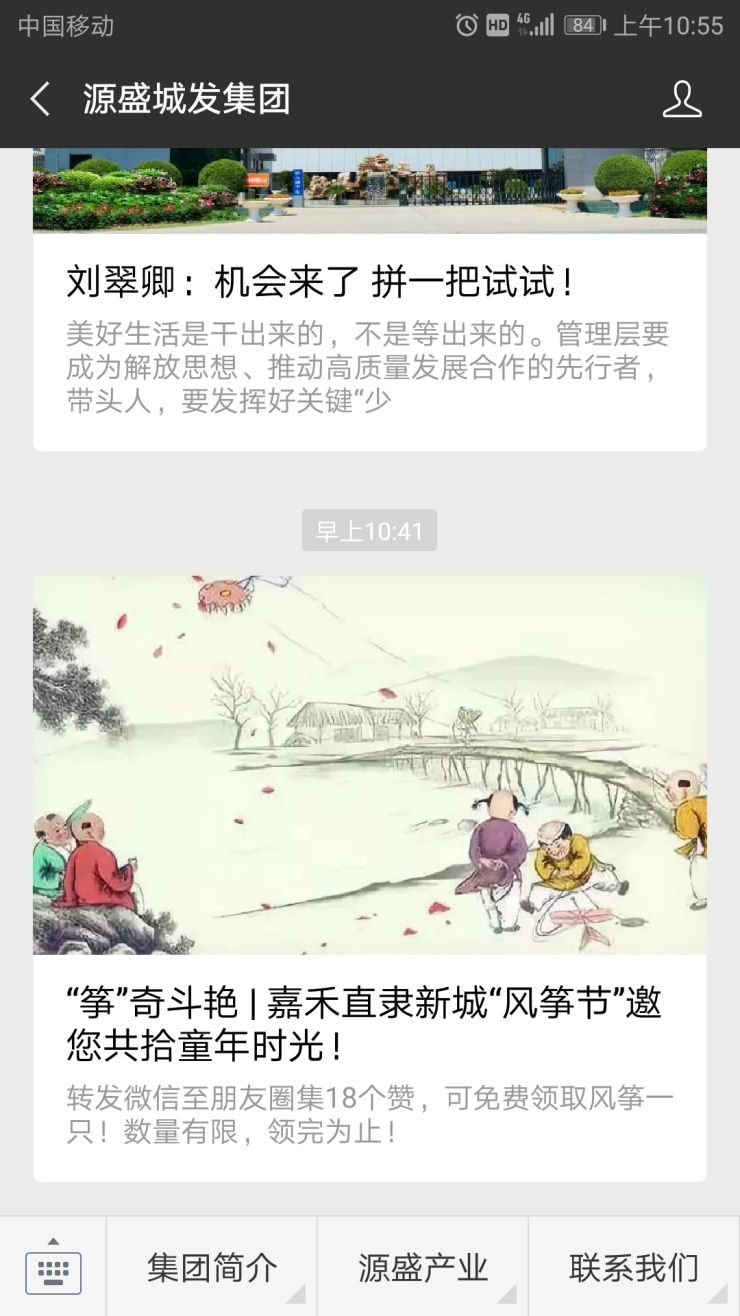Open the account profile icon
The height and width of the screenshot is (1316, 740).
(x=682, y=99)
